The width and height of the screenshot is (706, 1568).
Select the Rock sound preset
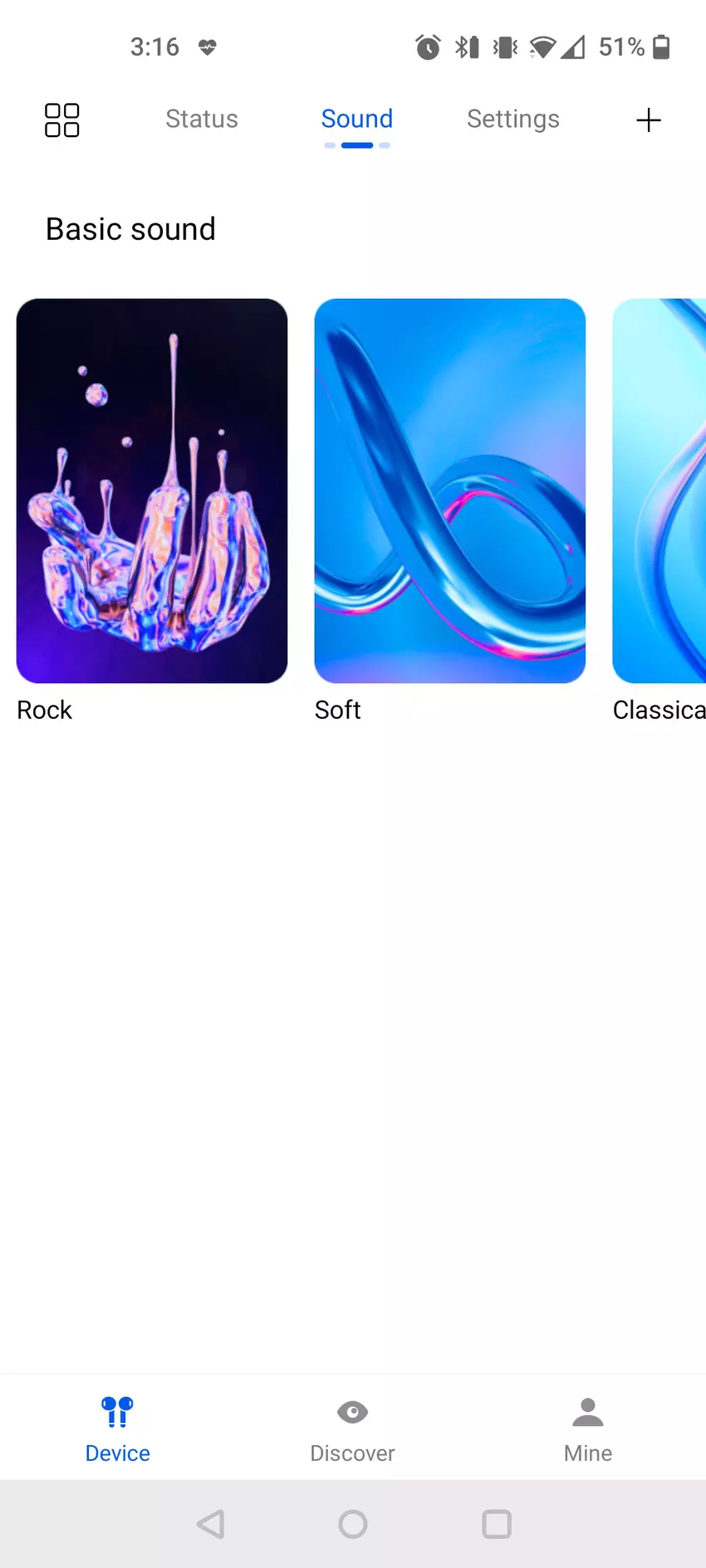152,491
